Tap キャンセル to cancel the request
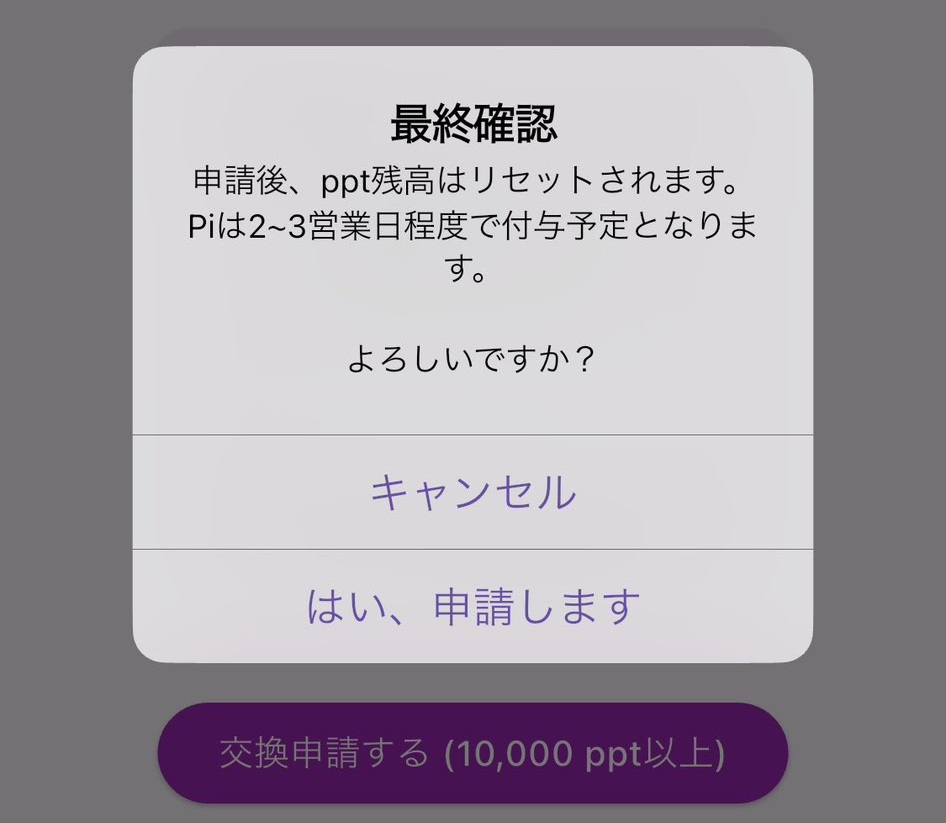Image resolution: width=946 pixels, height=823 pixels. pyautogui.click(x=473, y=492)
